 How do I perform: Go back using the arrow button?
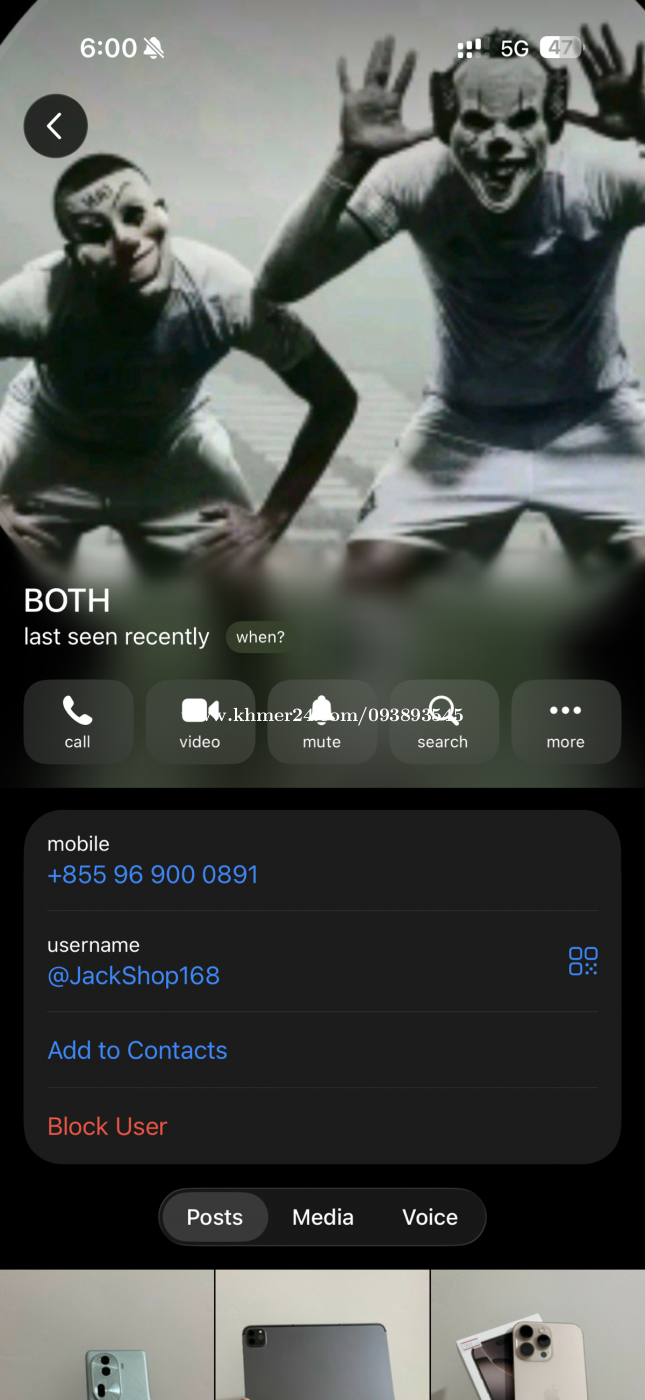(x=55, y=126)
